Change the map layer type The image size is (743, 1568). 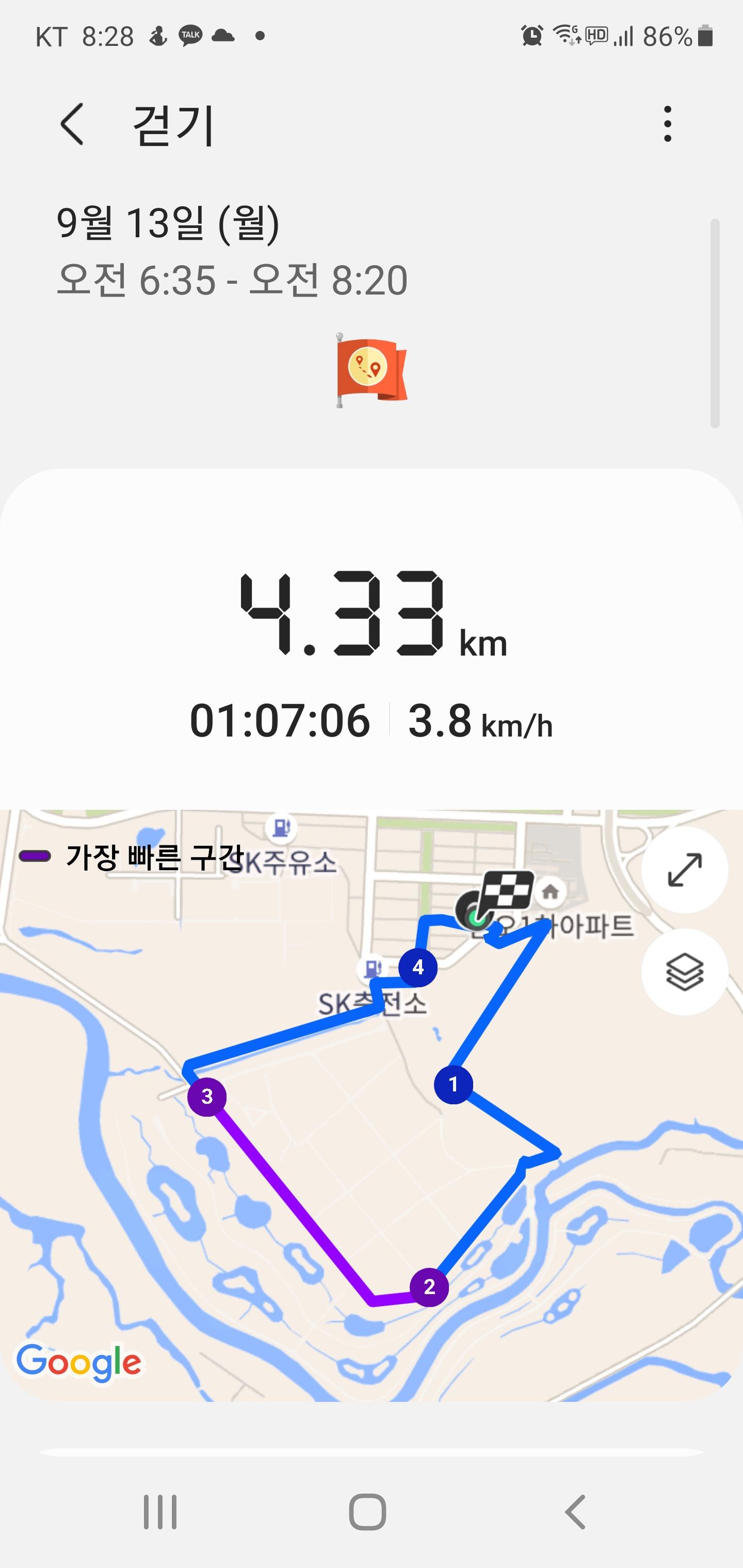coord(685,972)
